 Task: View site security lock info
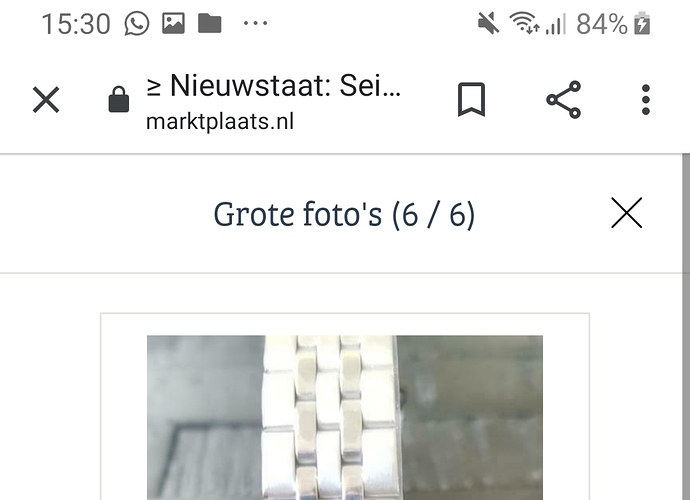pos(118,100)
